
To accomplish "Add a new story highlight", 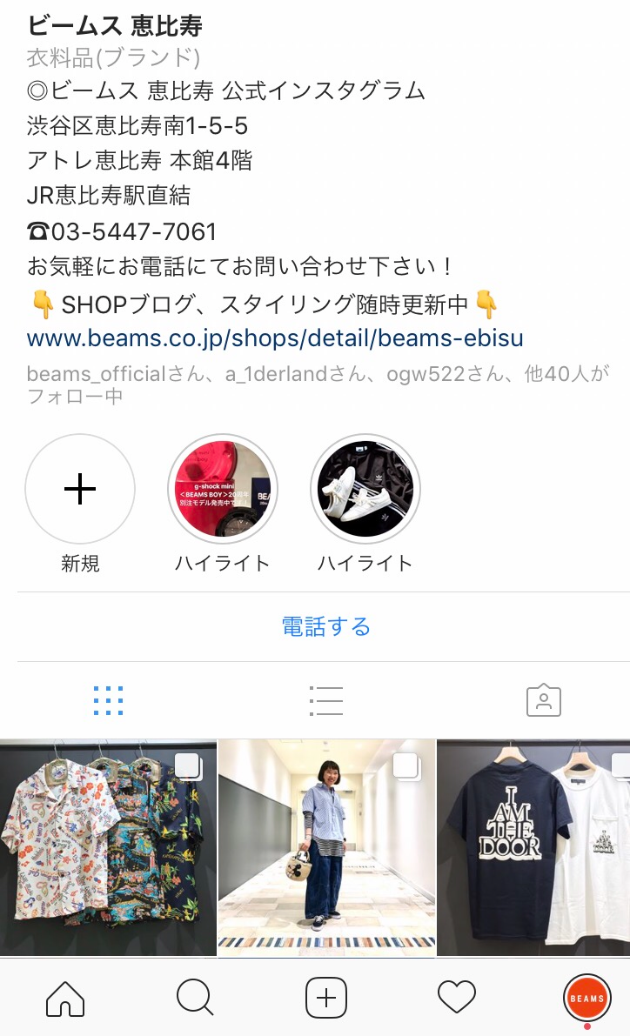I will tap(80, 489).
